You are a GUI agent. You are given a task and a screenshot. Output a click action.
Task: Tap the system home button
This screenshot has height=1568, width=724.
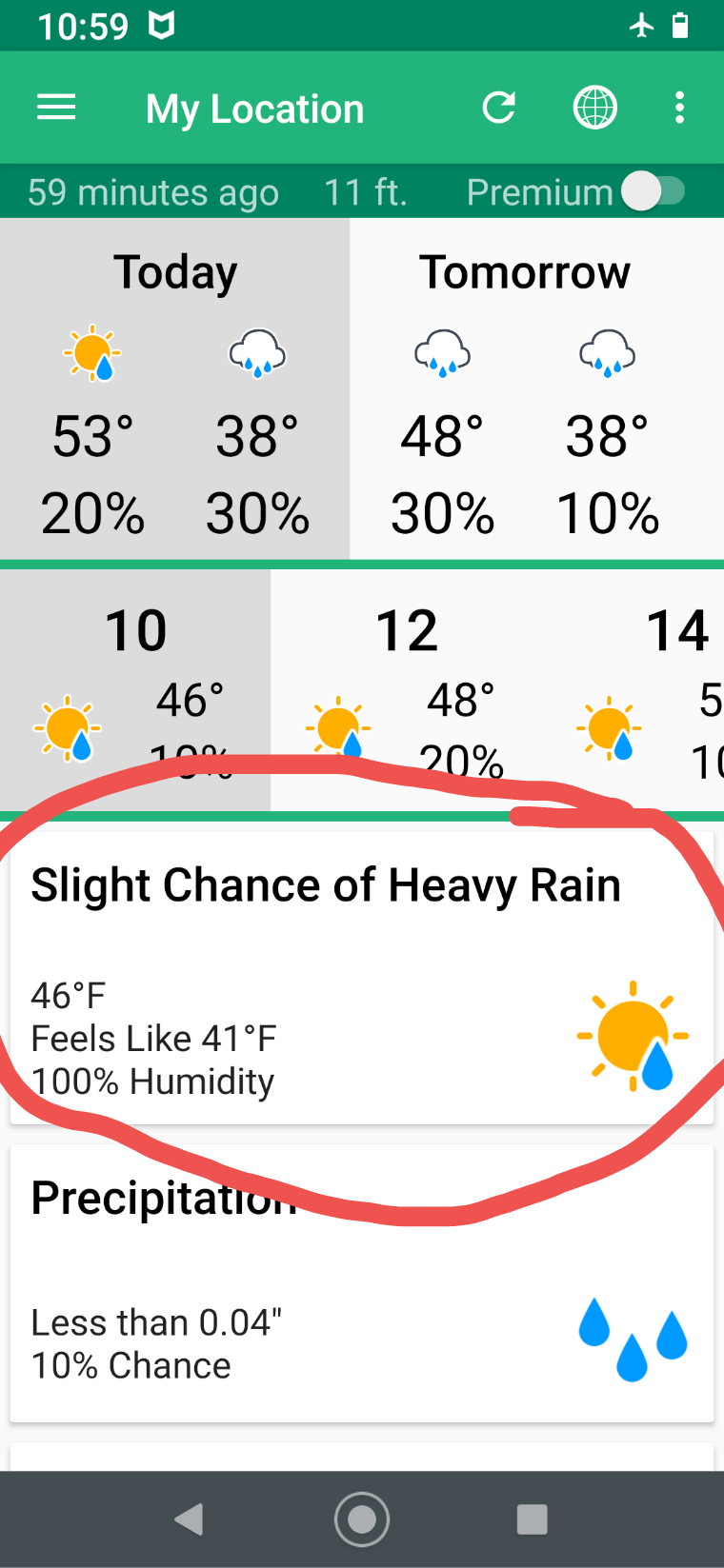(x=362, y=1519)
